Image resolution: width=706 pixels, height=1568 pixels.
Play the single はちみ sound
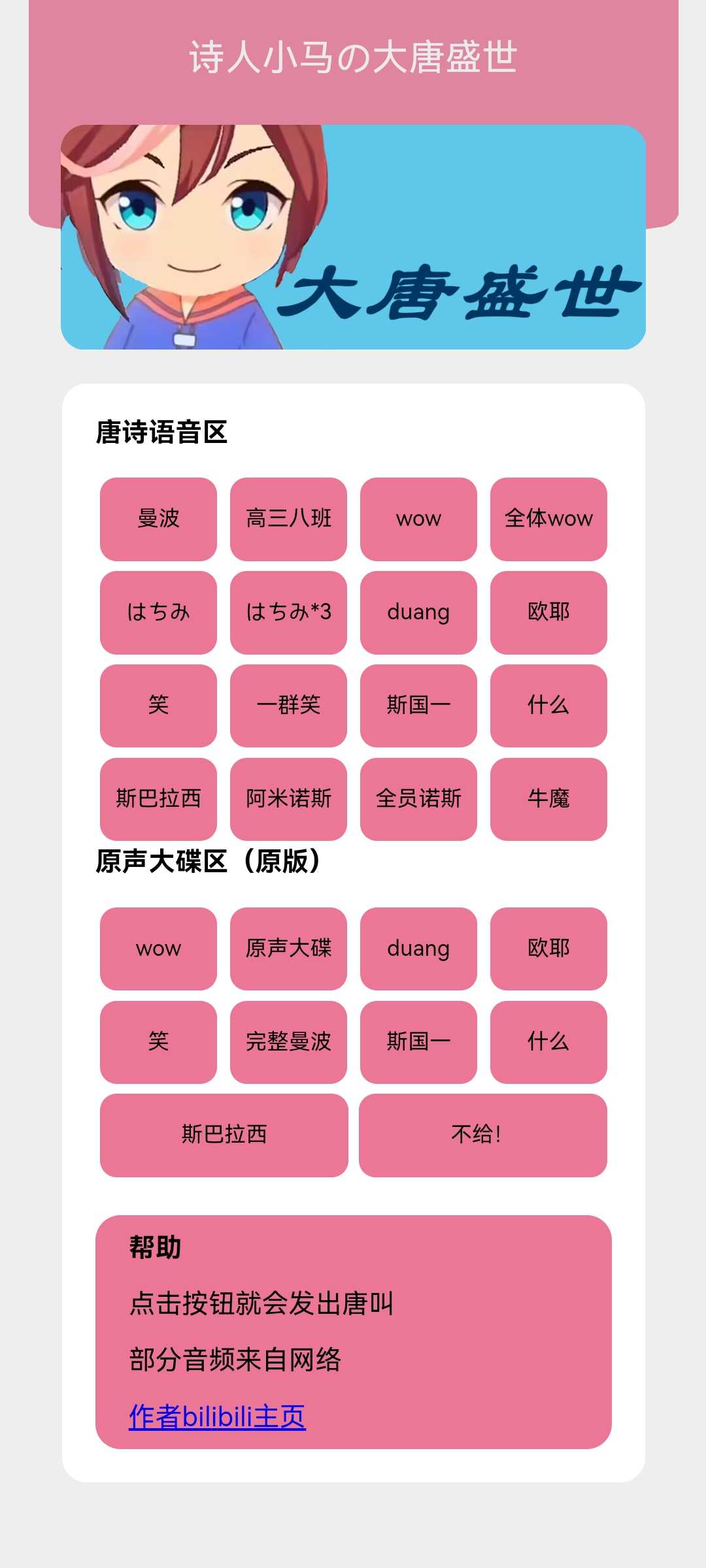[158, 612]
